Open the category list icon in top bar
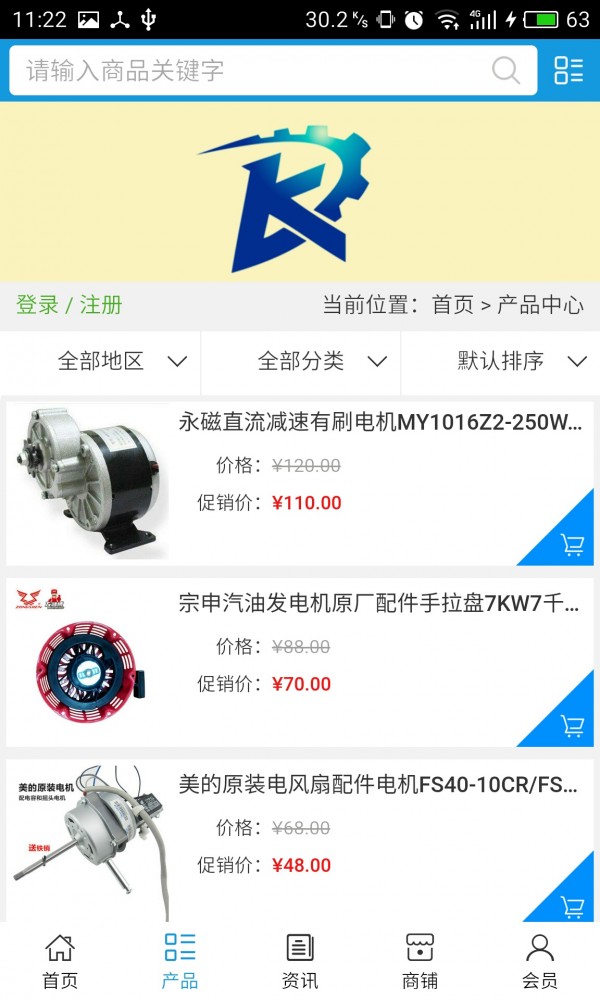This screenshot has width=600, height=1000. click(x=568, y=70)
